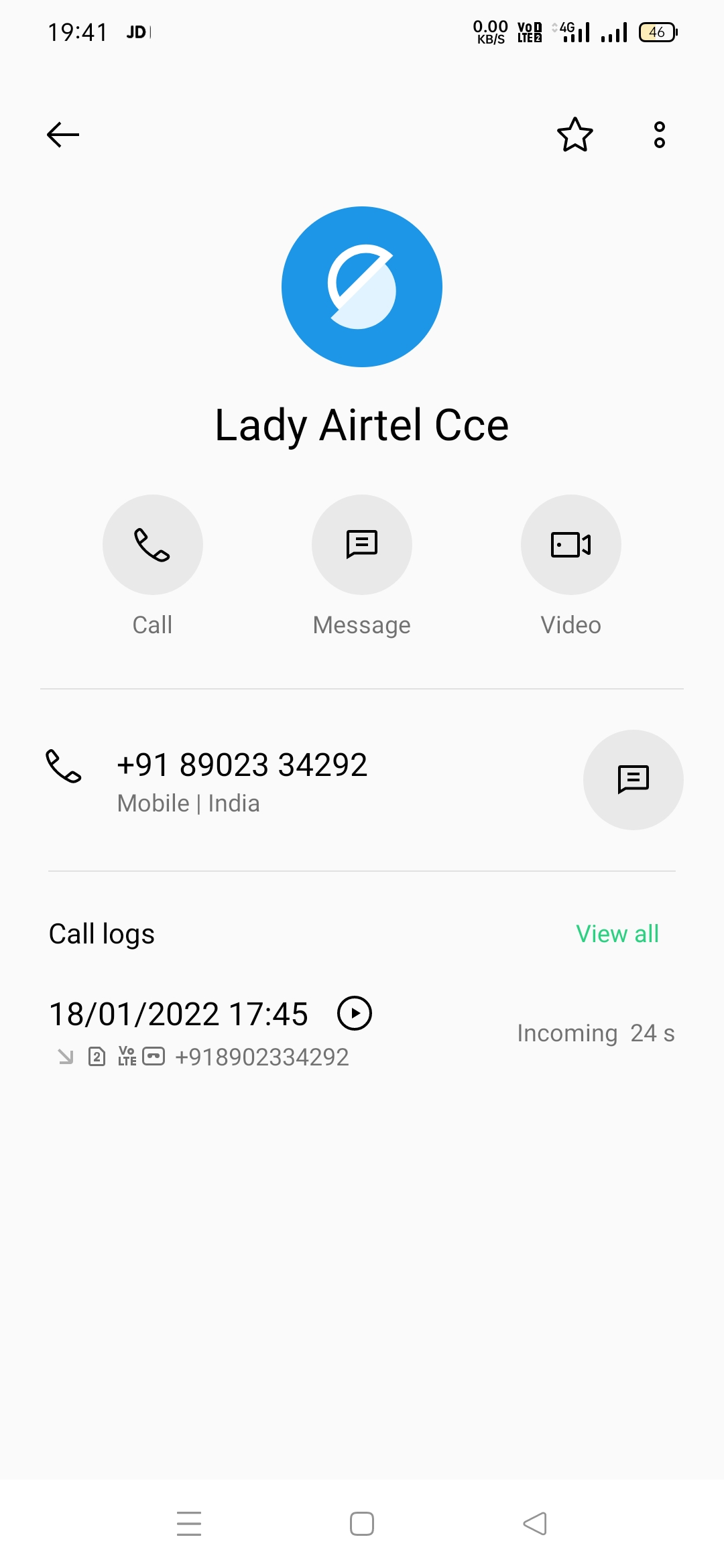Open recent apps from navigation bar
Viewport: 724px width, 1568px height.
tap(189, 1524)
